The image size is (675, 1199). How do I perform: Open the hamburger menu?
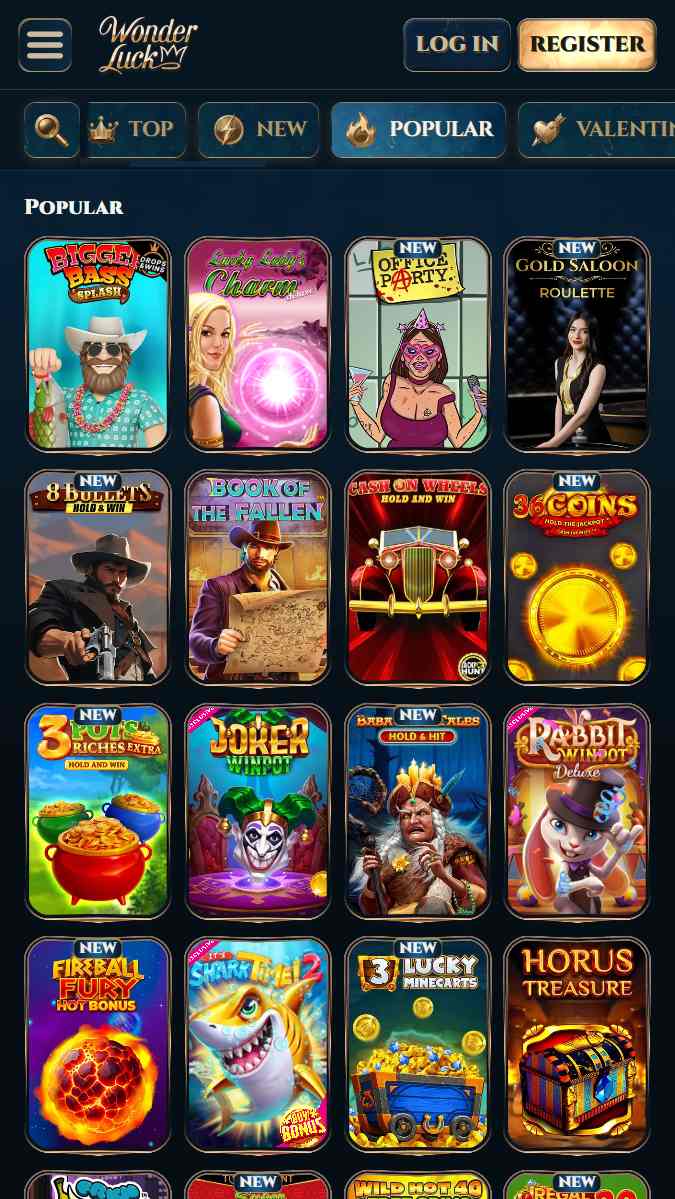click(x=45, y=45)
